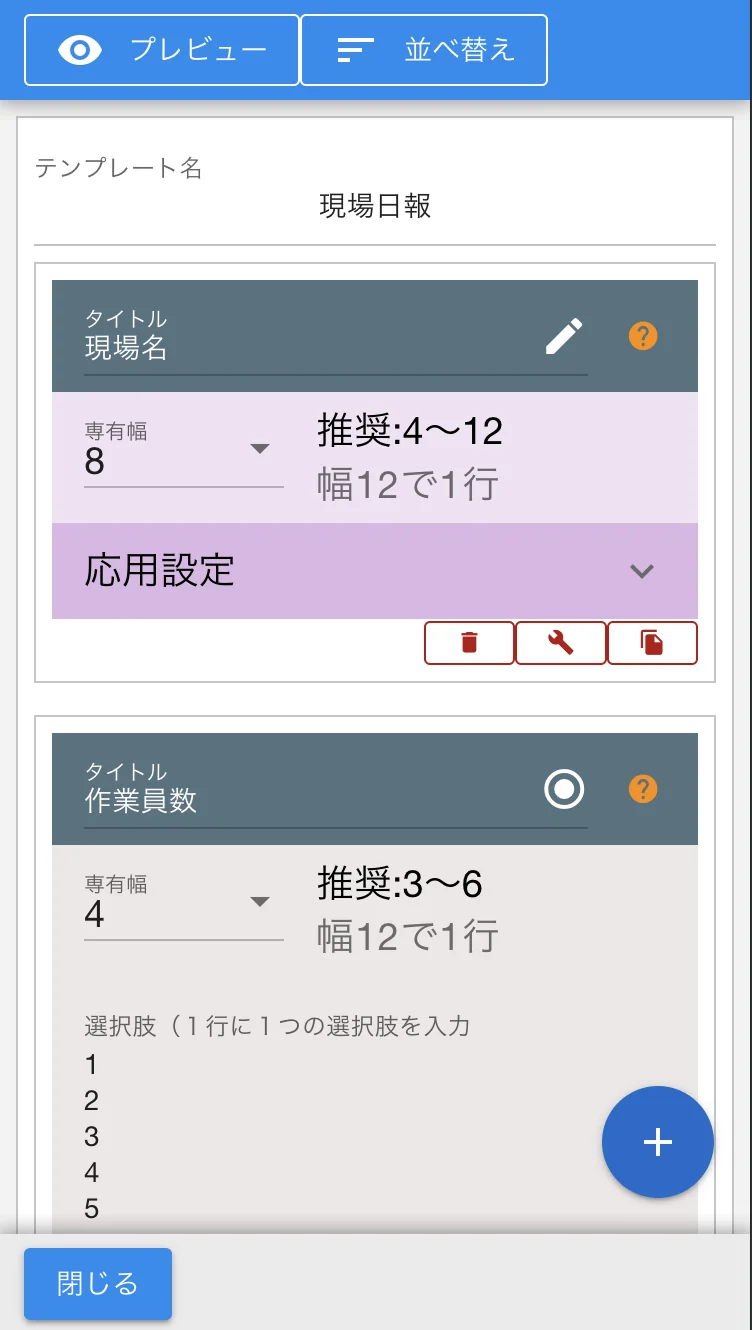The width and height of the screenshot is (752, 1330).
Task: Click the template name 現場日報
Action: click(x=376, y=207)
